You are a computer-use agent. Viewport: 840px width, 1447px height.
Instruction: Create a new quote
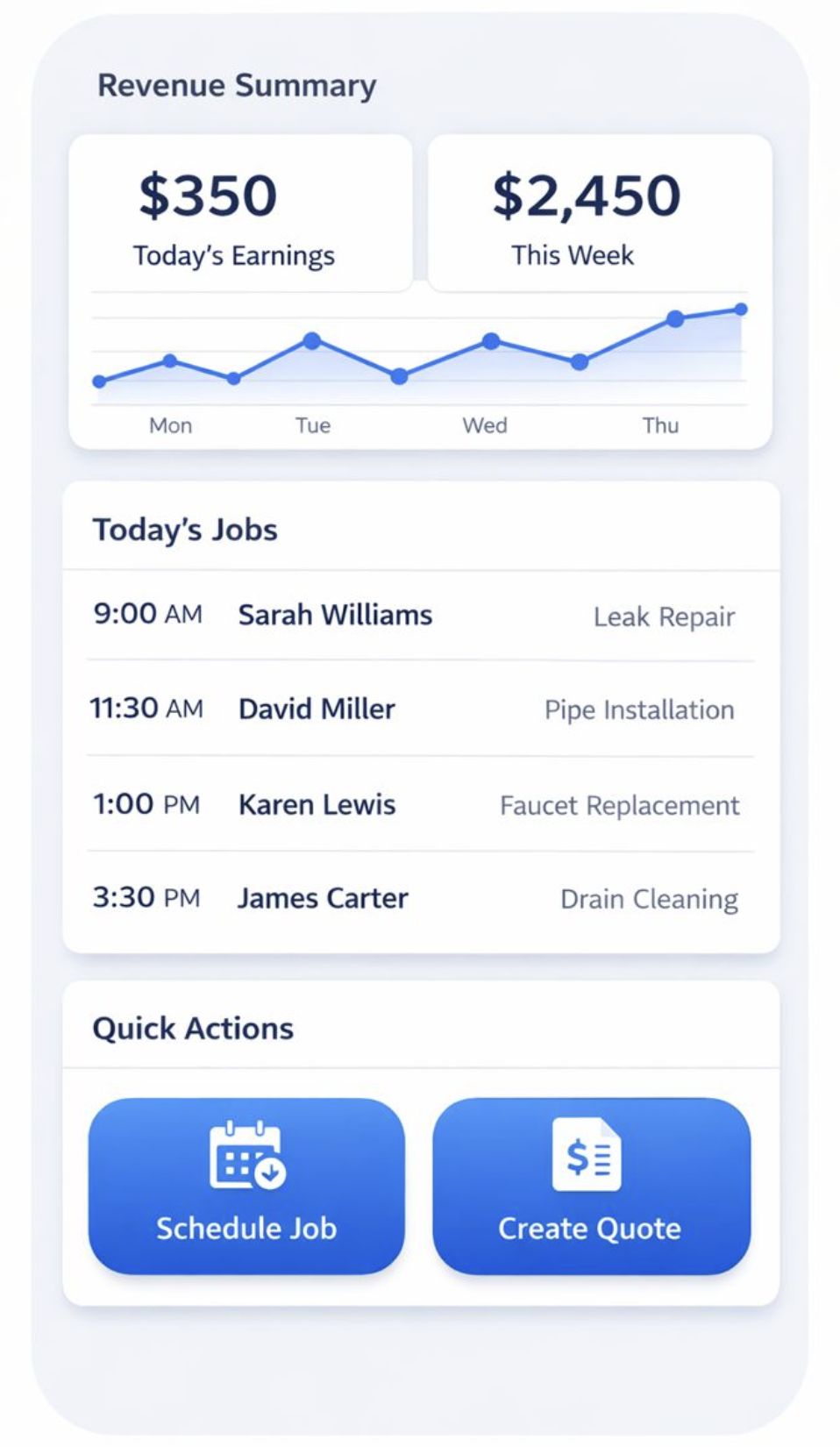point(591,1186)
